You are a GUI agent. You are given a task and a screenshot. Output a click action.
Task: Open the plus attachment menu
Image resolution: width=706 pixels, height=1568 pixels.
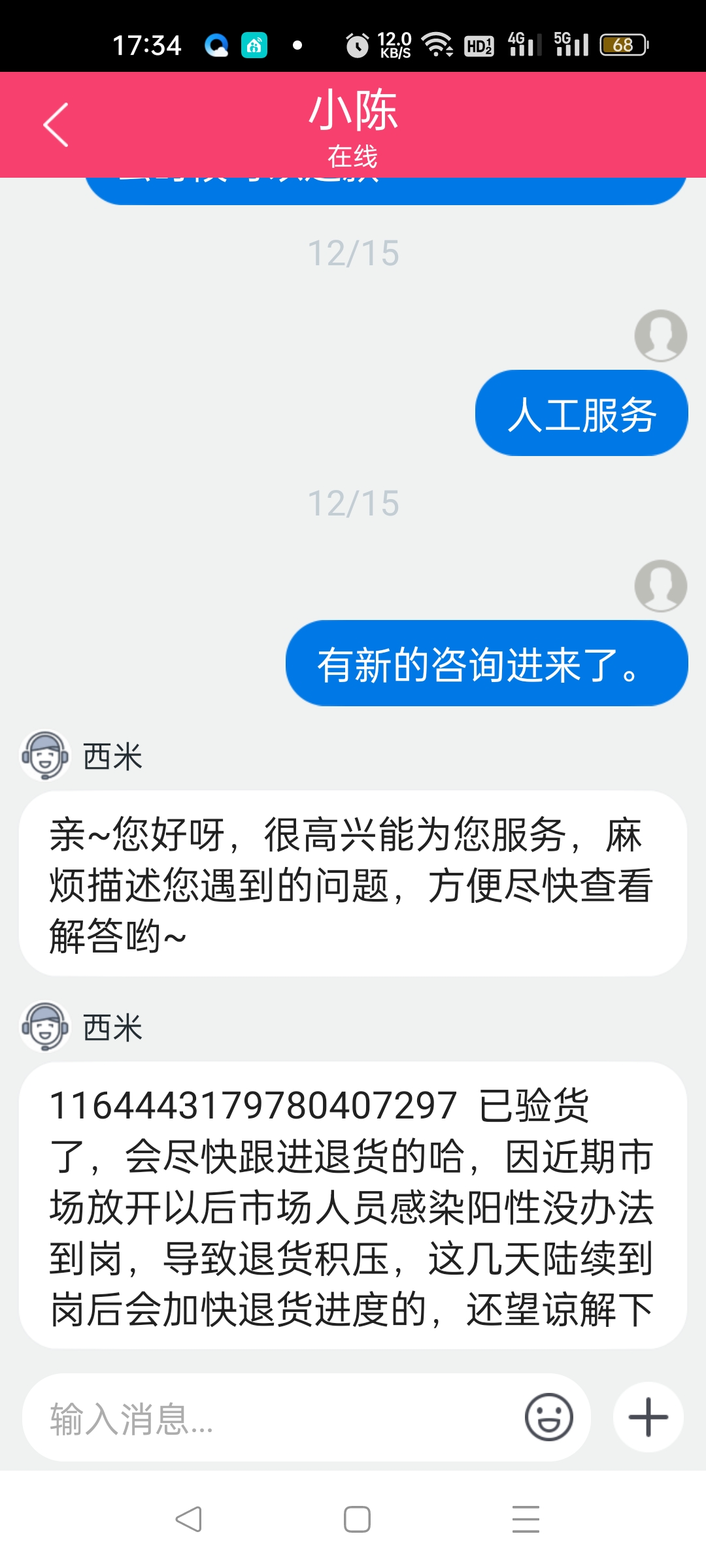(648, 1417)
